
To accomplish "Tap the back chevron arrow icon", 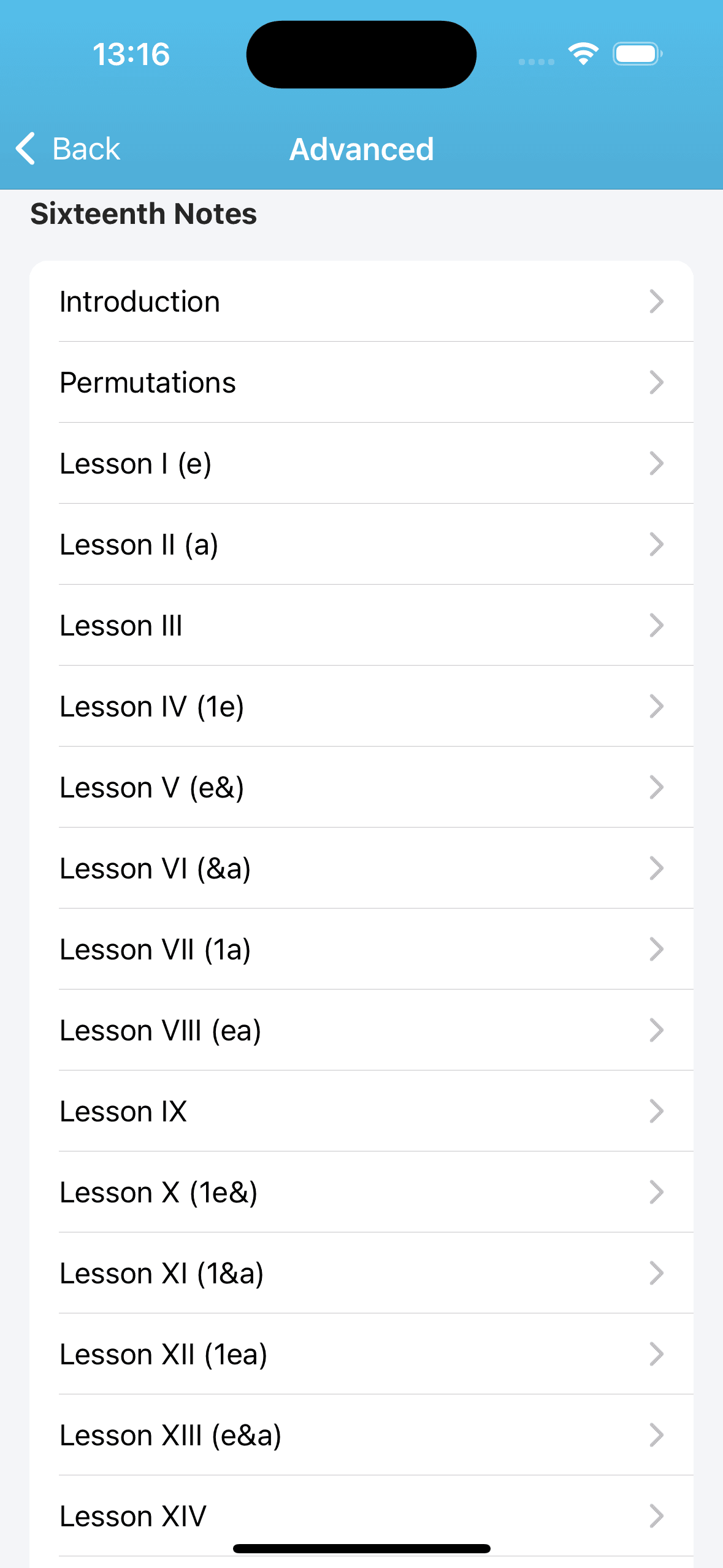I will click(25, 148).
